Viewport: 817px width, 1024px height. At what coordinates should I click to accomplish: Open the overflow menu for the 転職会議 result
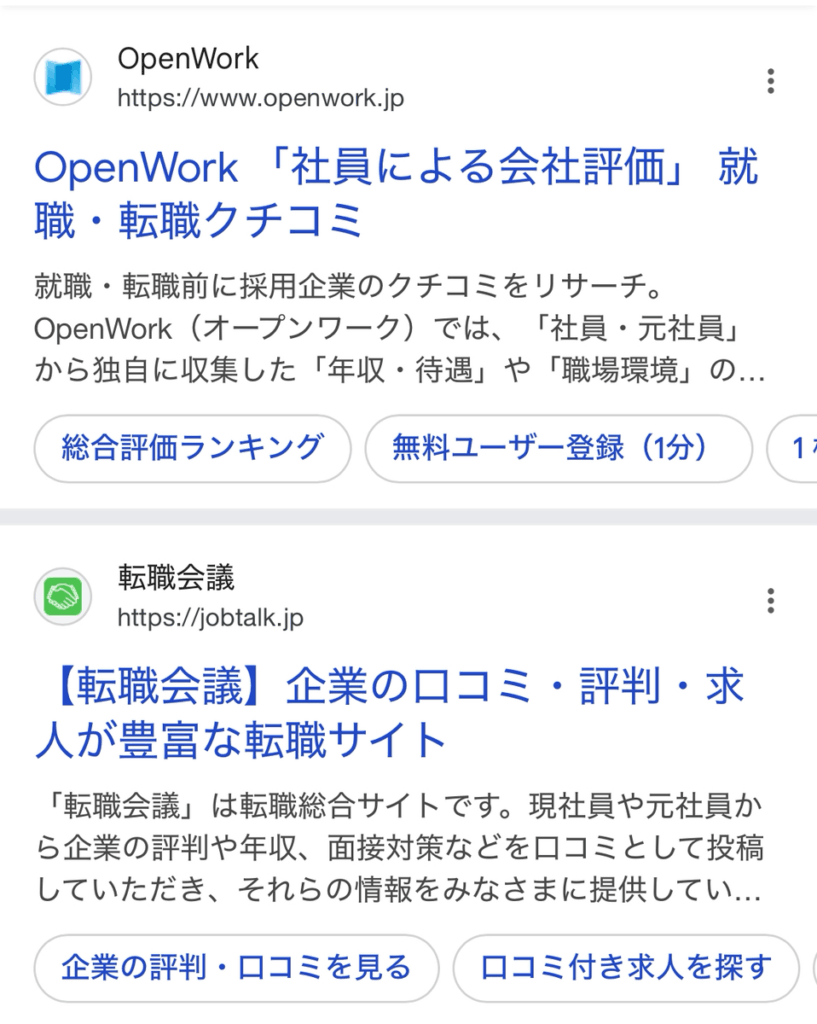coord(770,601)
